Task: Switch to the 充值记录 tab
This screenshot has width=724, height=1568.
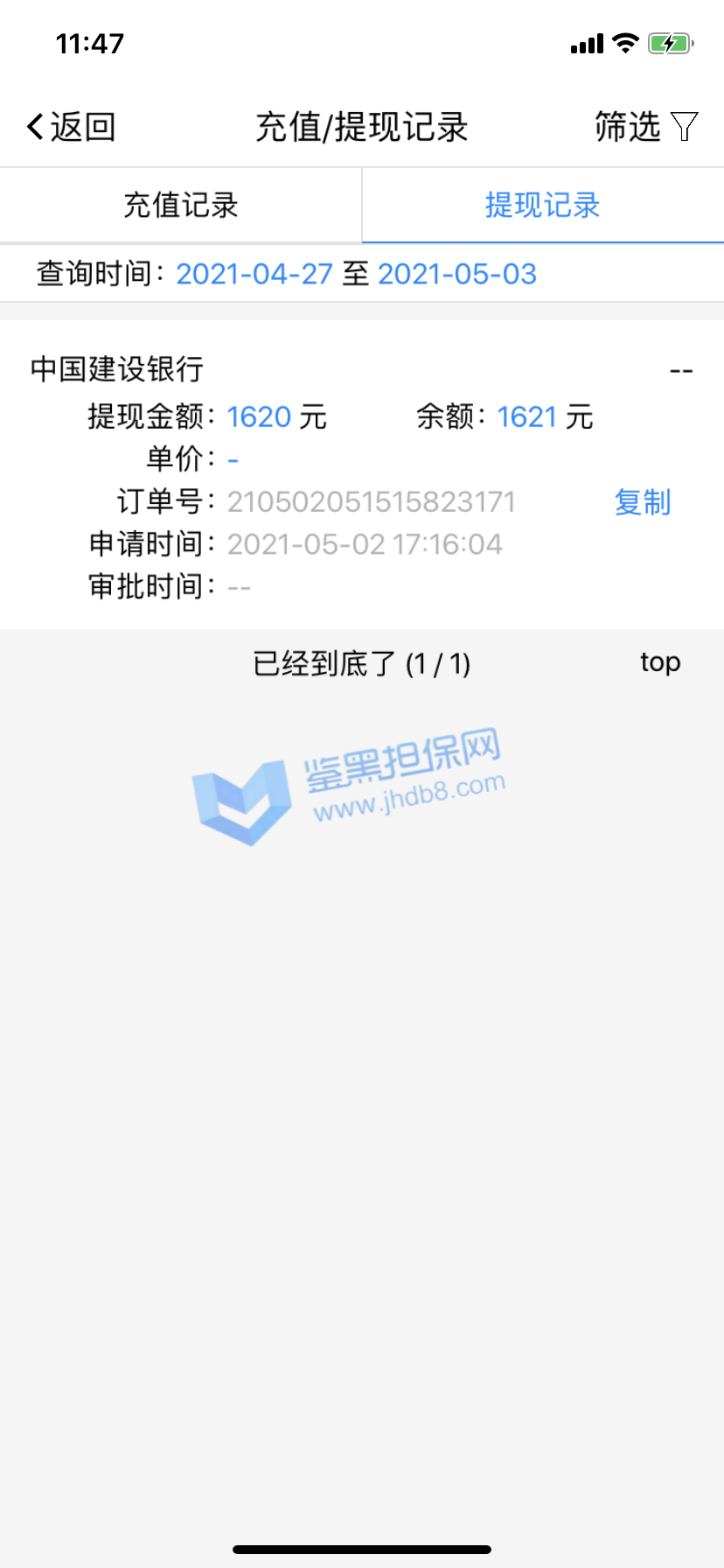Action: [x=181, y=206]
